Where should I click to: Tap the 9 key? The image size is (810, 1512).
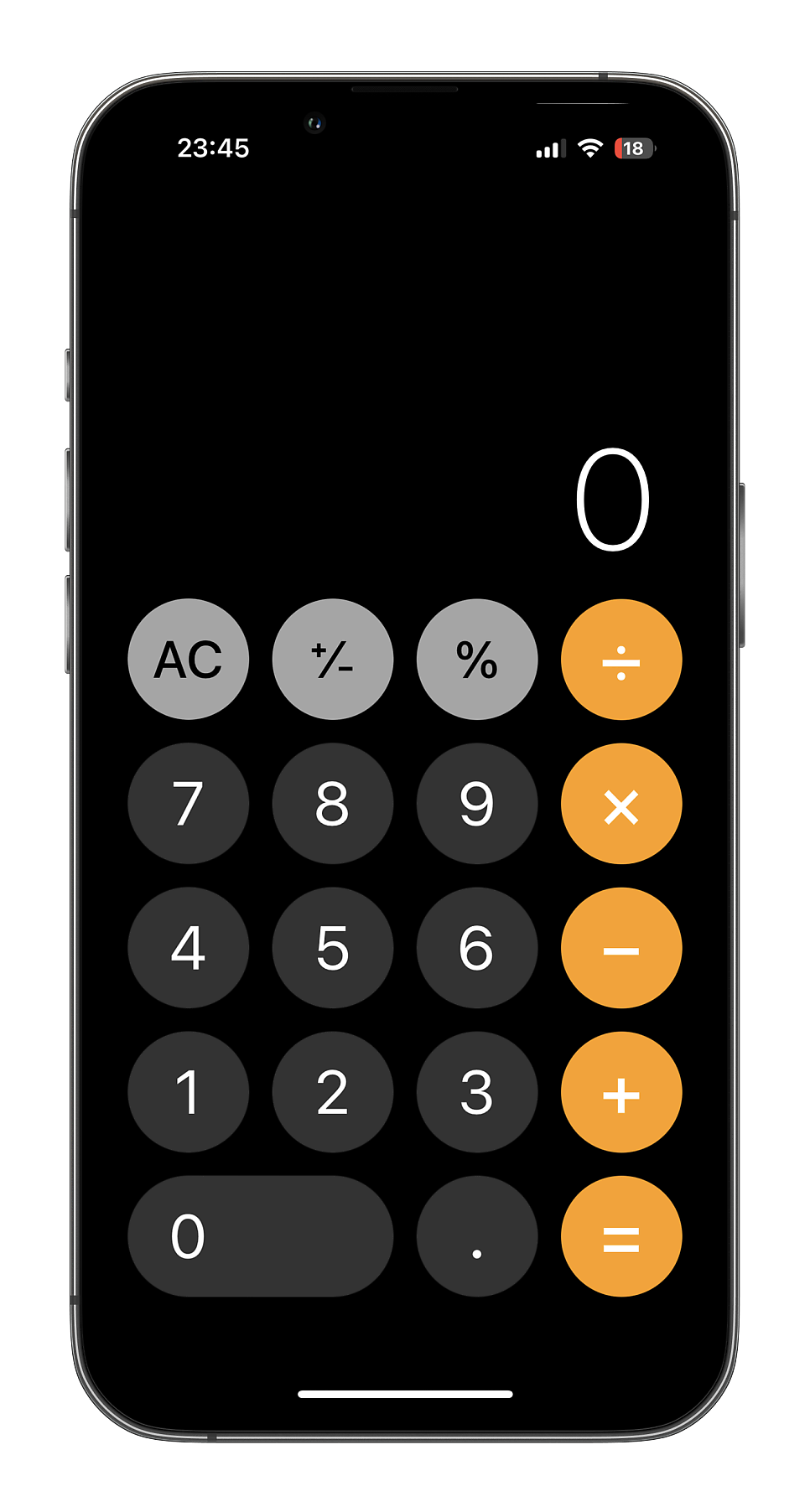coord(477,804)
